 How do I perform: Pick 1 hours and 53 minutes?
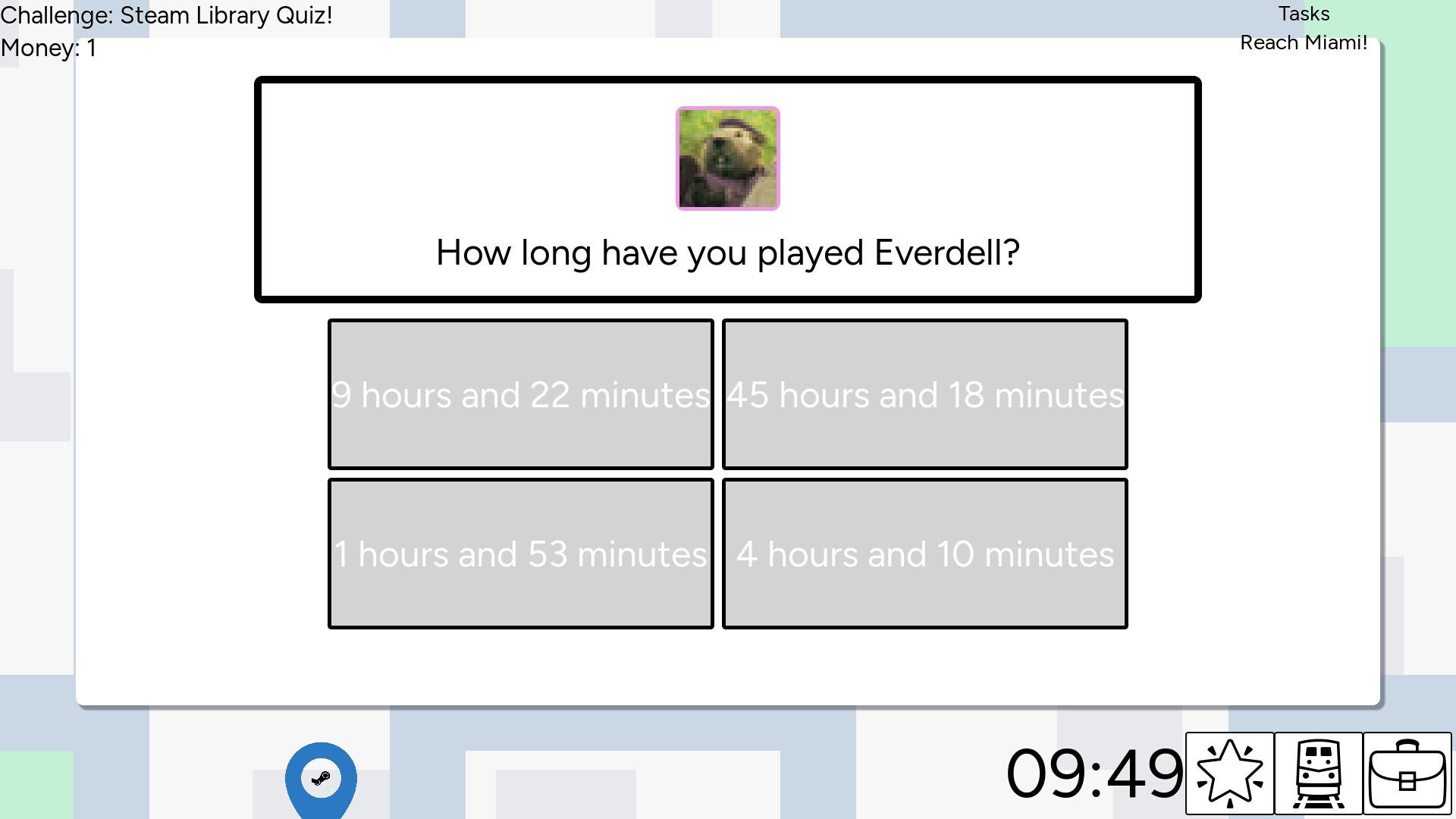coord(520,554)
